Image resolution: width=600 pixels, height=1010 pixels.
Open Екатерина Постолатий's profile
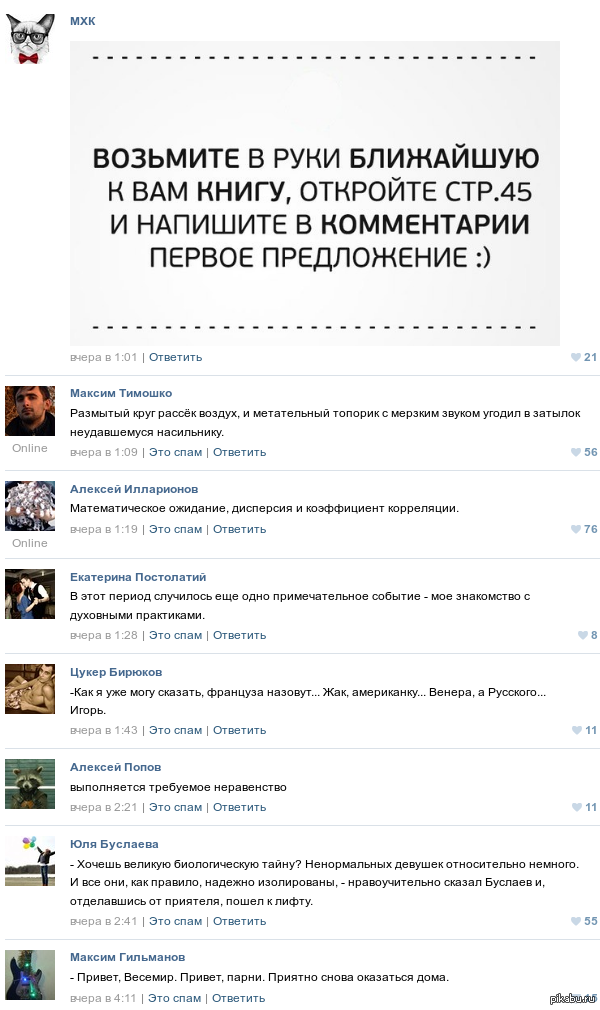[137, 577]
